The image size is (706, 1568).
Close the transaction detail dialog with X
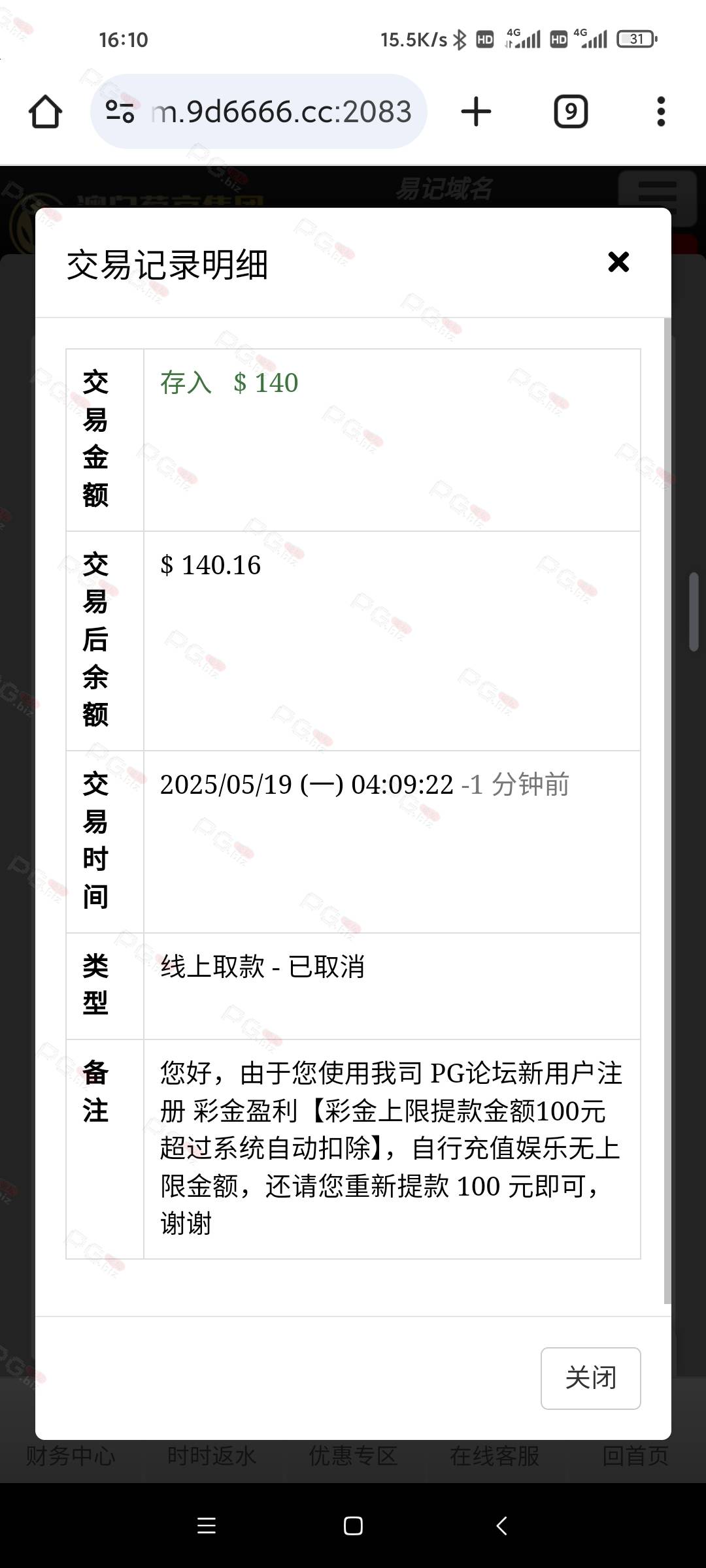(618, 262)
